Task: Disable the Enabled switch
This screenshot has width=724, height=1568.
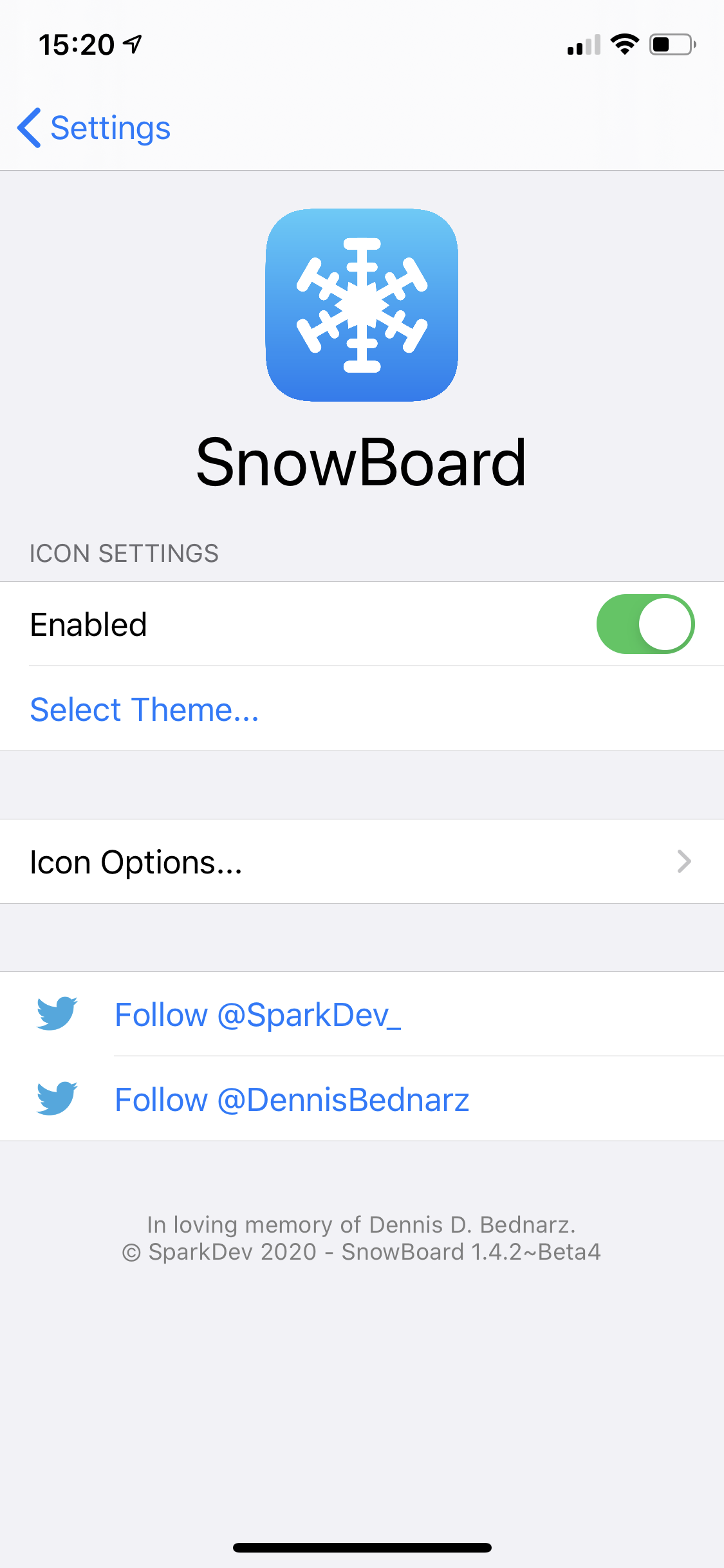Action: 645,624
